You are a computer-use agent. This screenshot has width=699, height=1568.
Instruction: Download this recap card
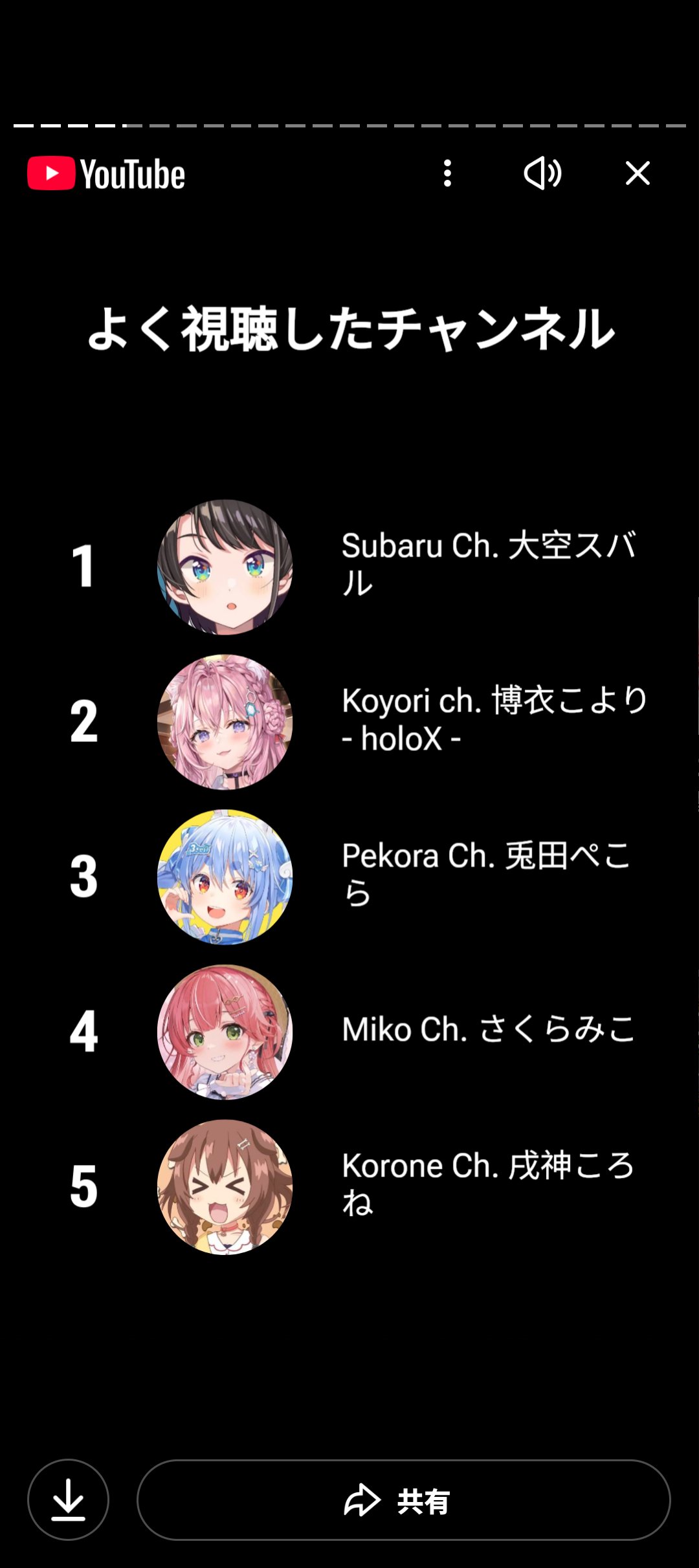pos(68,1499)
